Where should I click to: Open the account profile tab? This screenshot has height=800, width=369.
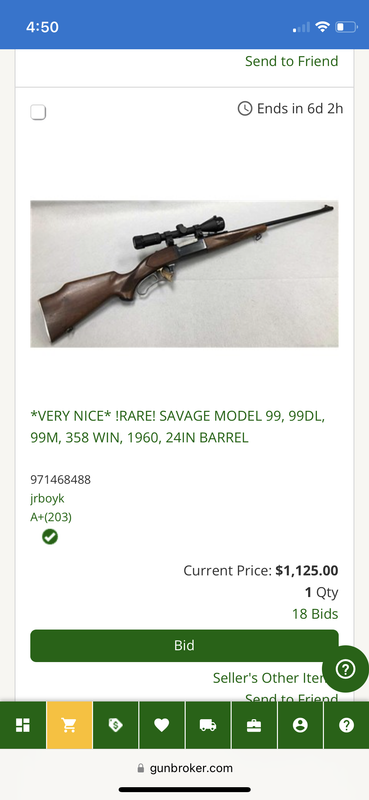click(x=300, y=725)
